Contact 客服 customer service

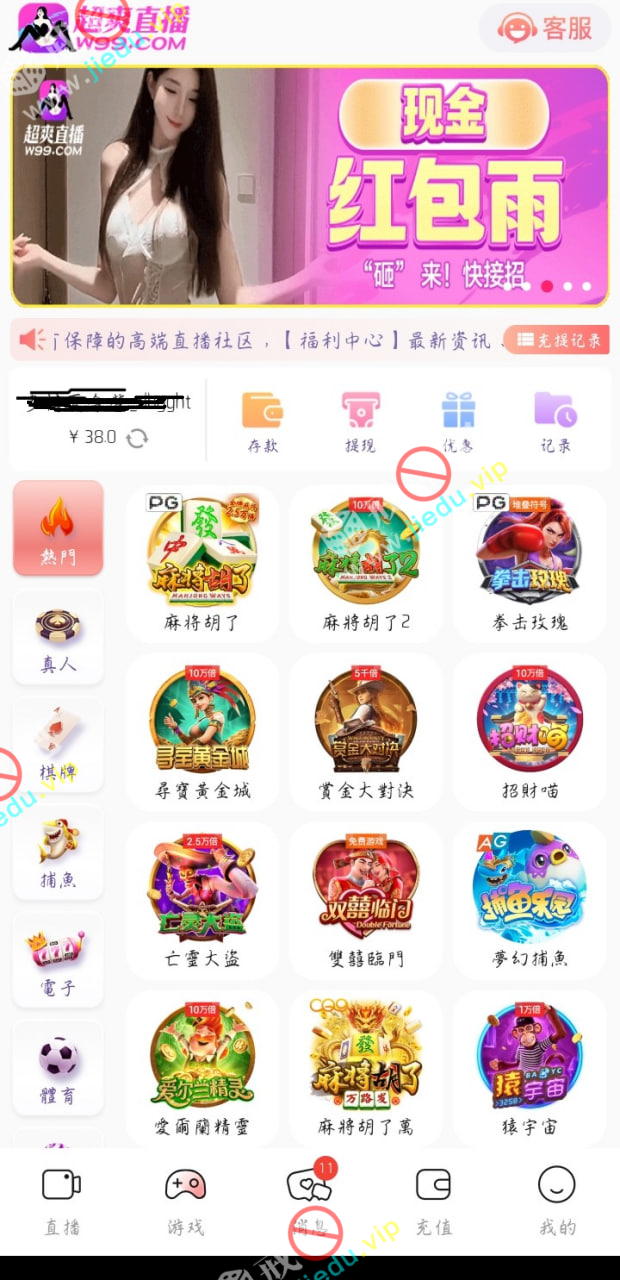[545, 28]
